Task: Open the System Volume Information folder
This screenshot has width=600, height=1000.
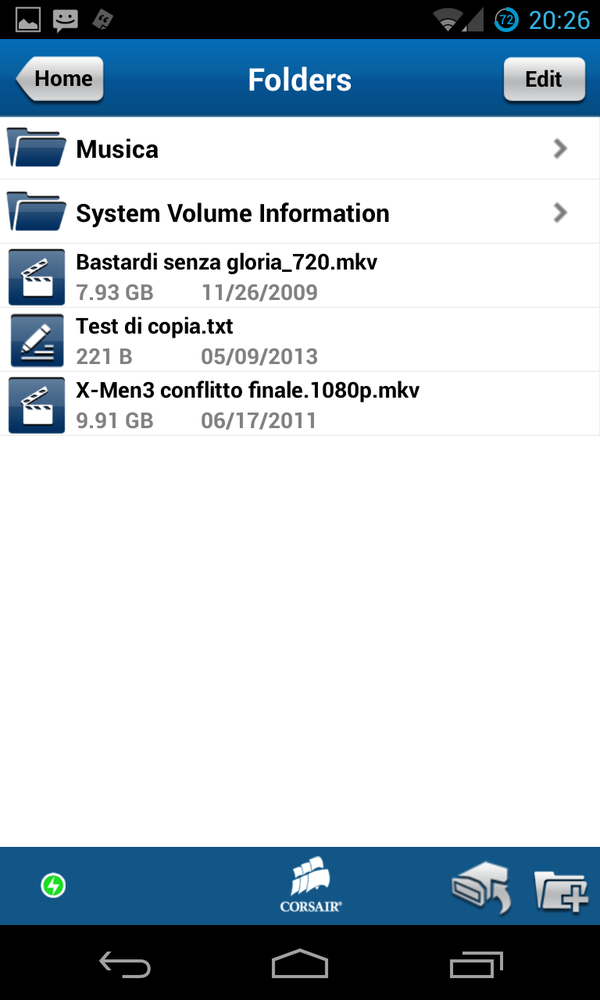Action: coord(300,212)
